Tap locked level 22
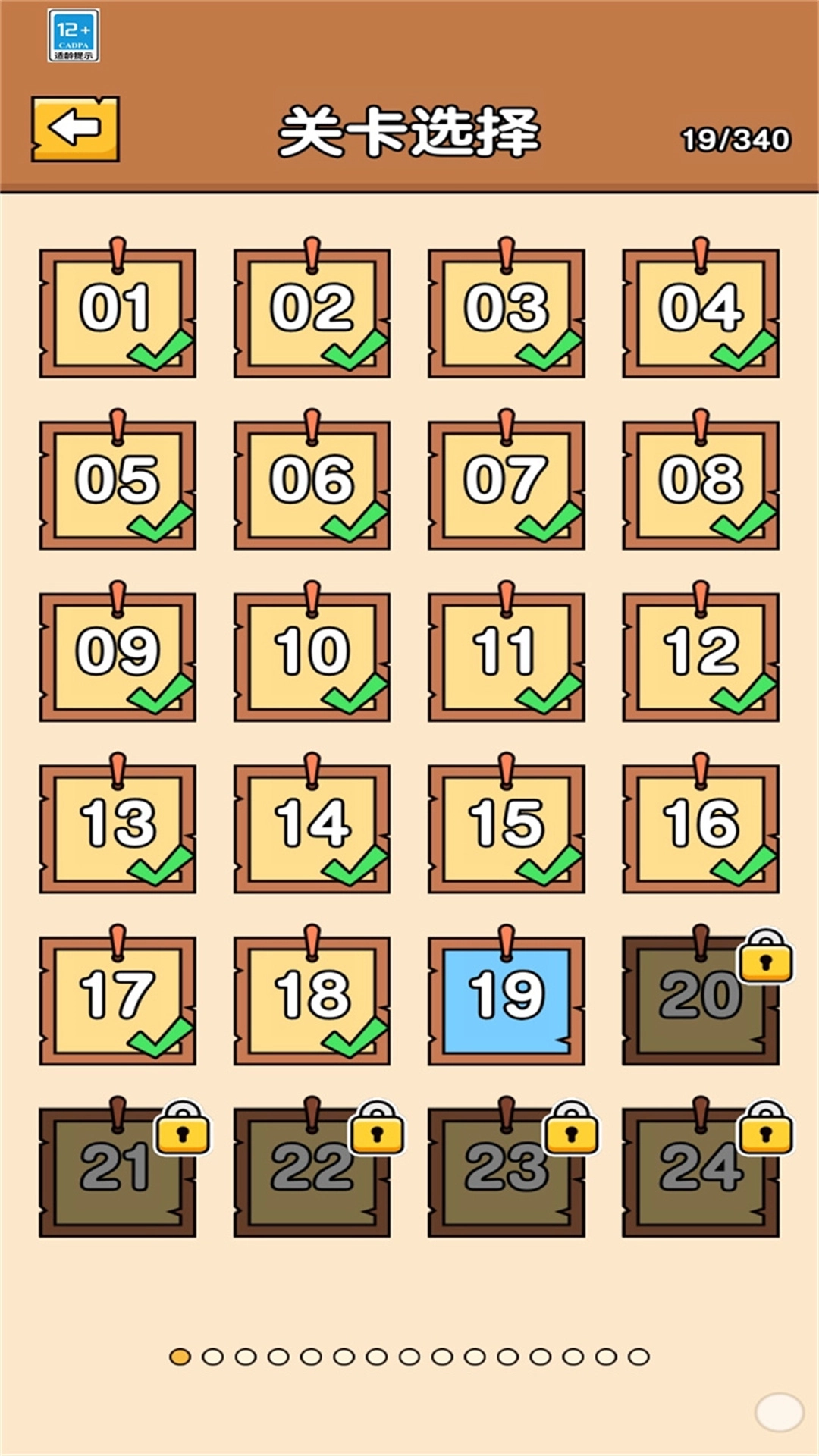Viewport: 819px width, 1456px height. [312, 1172]
